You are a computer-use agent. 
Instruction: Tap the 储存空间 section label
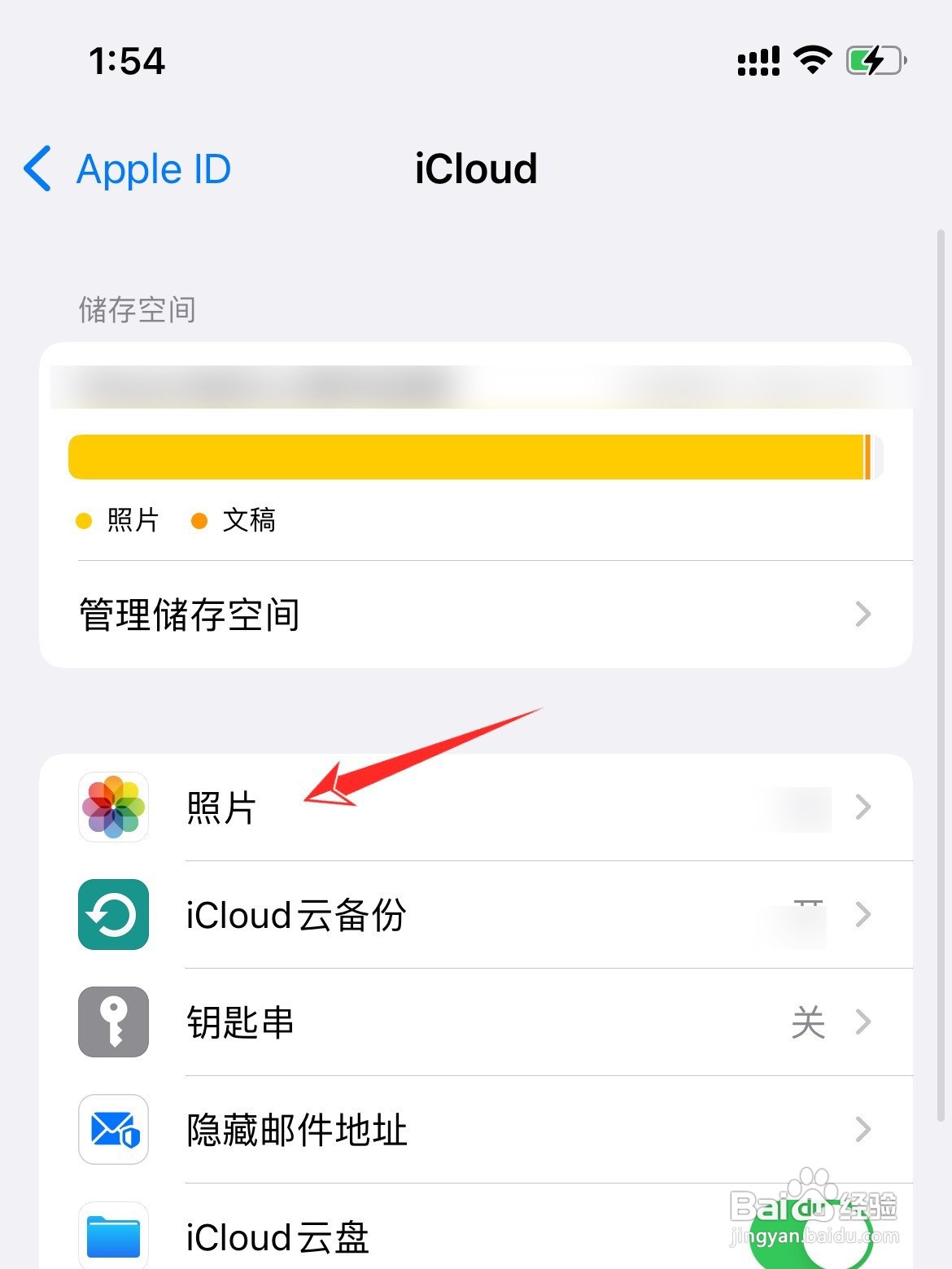[x=135, y=309]
